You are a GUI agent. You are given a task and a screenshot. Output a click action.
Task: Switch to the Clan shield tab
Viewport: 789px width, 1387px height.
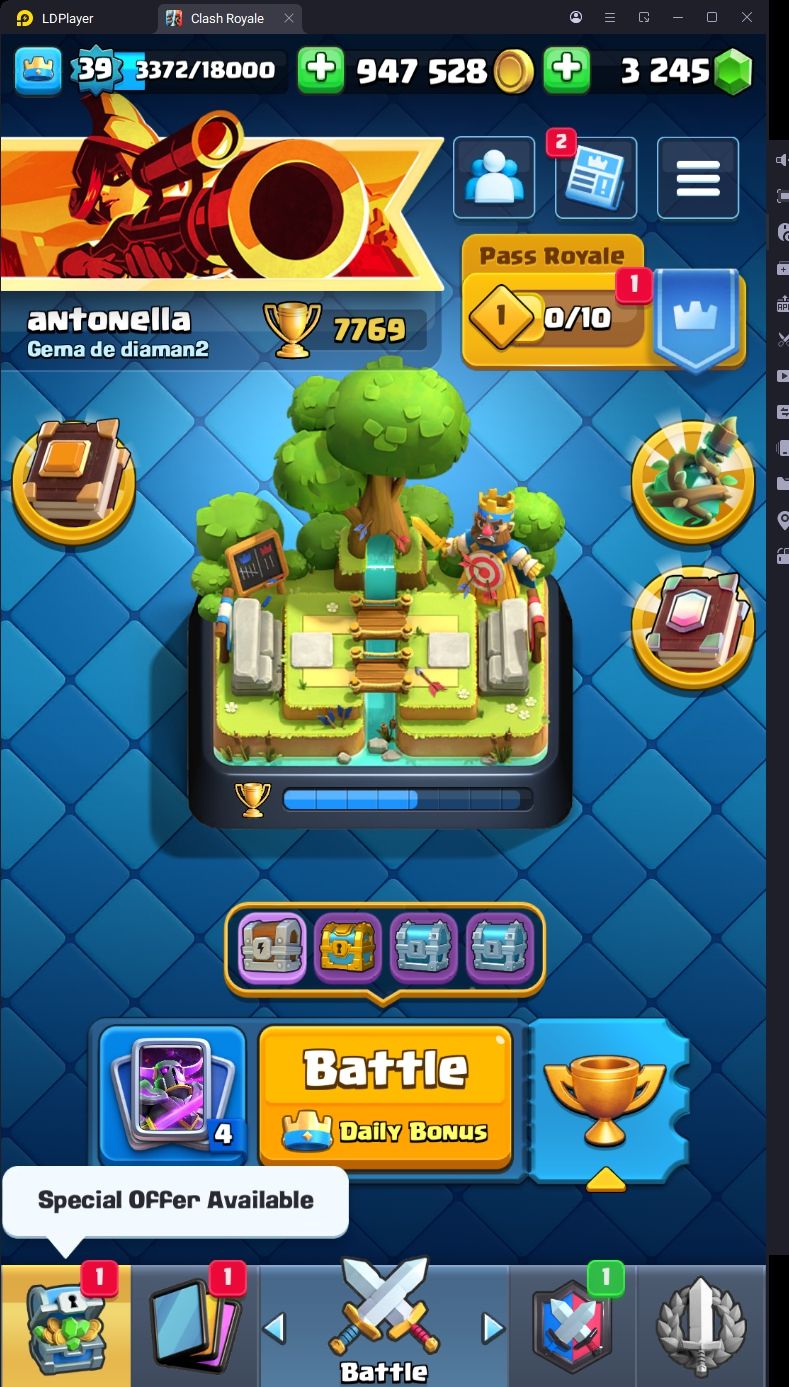point(572,1325)
